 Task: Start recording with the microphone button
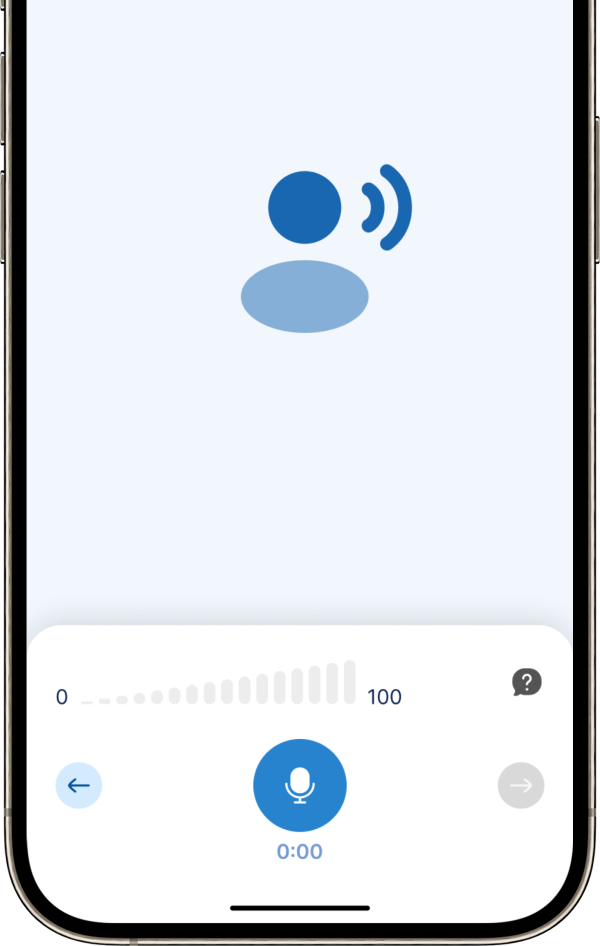point(300,785)
